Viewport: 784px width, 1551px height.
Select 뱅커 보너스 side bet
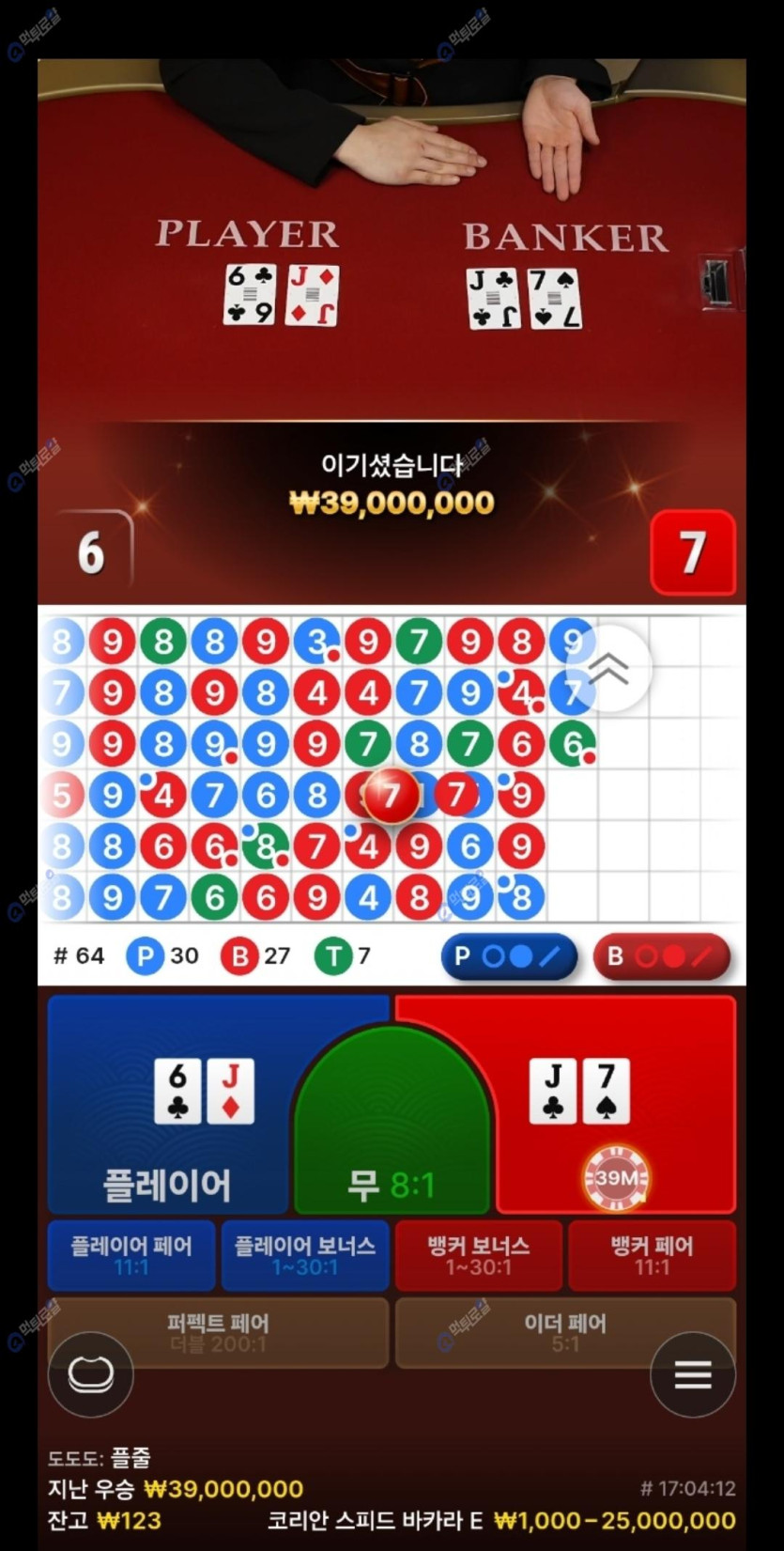point(479,1255)
